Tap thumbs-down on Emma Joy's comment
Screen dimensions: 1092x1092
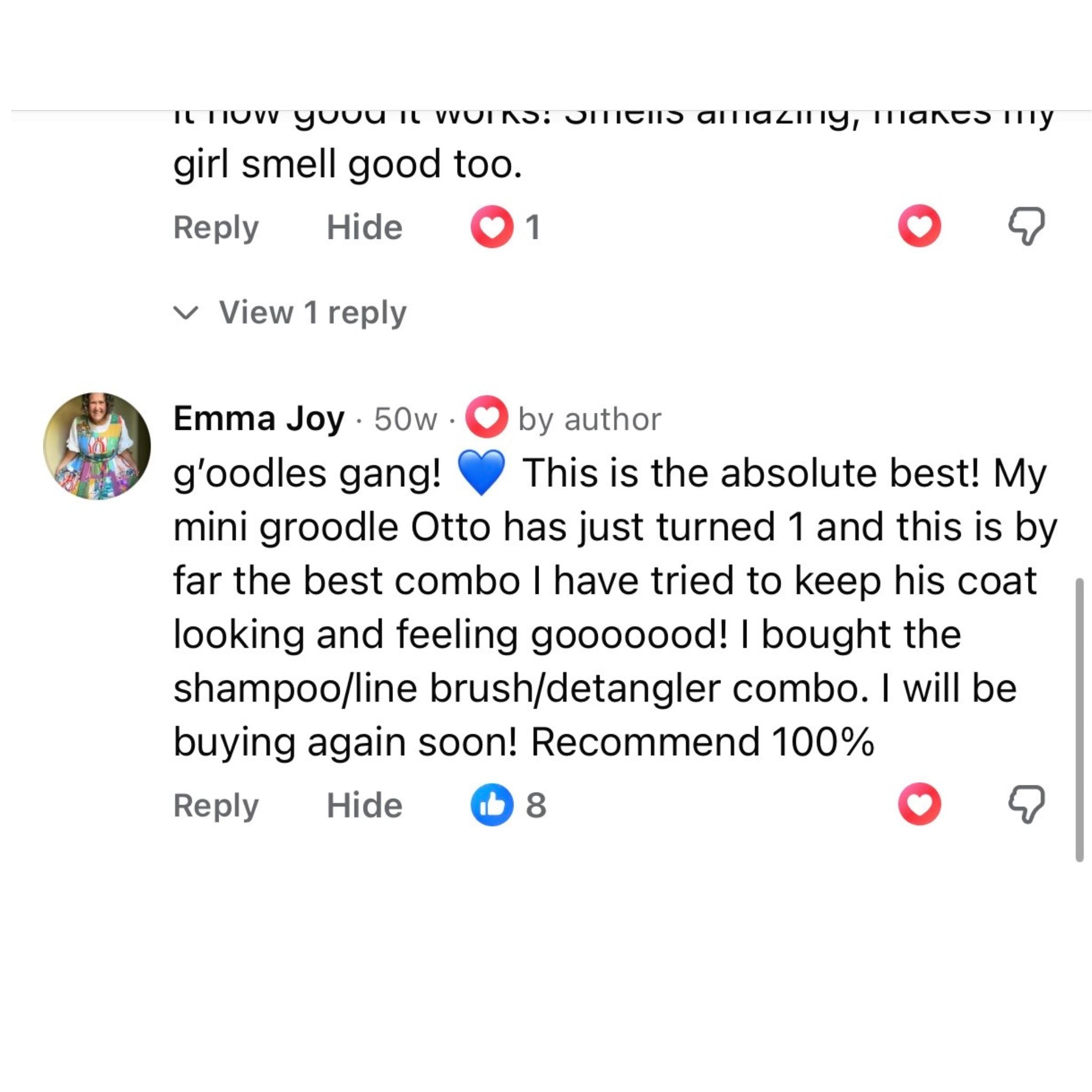point(1026,804)
